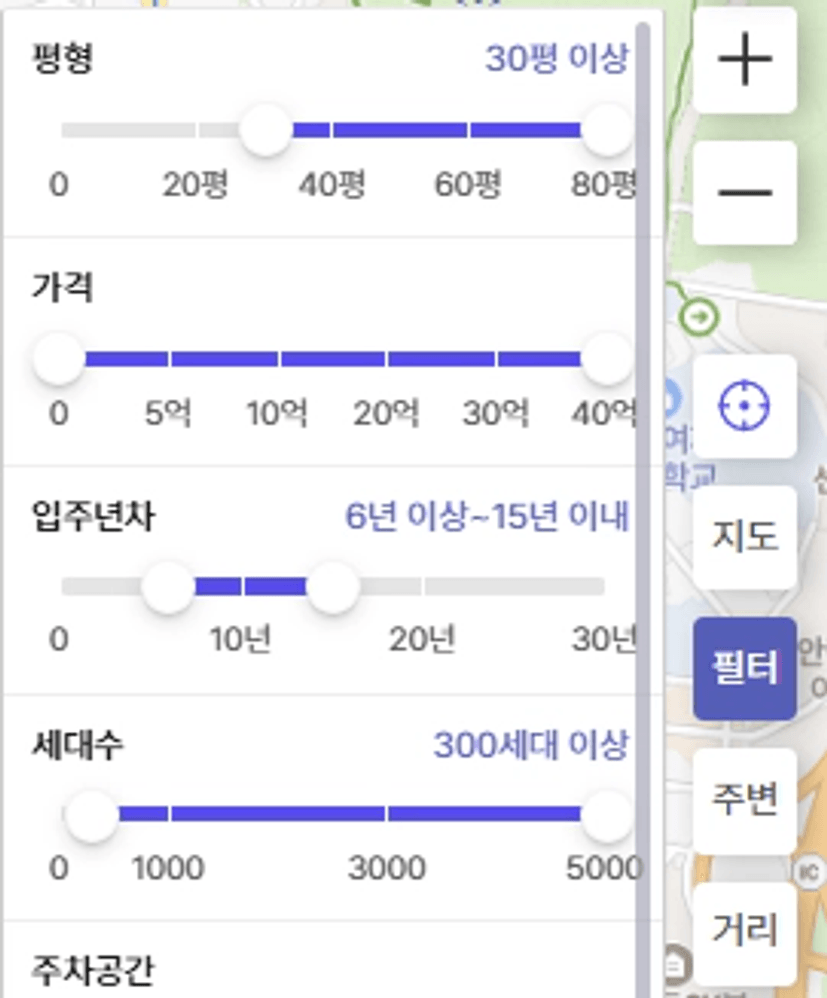
Task: Tap the 세대수 minimum slider handle
Action: [x=92, y=814]
